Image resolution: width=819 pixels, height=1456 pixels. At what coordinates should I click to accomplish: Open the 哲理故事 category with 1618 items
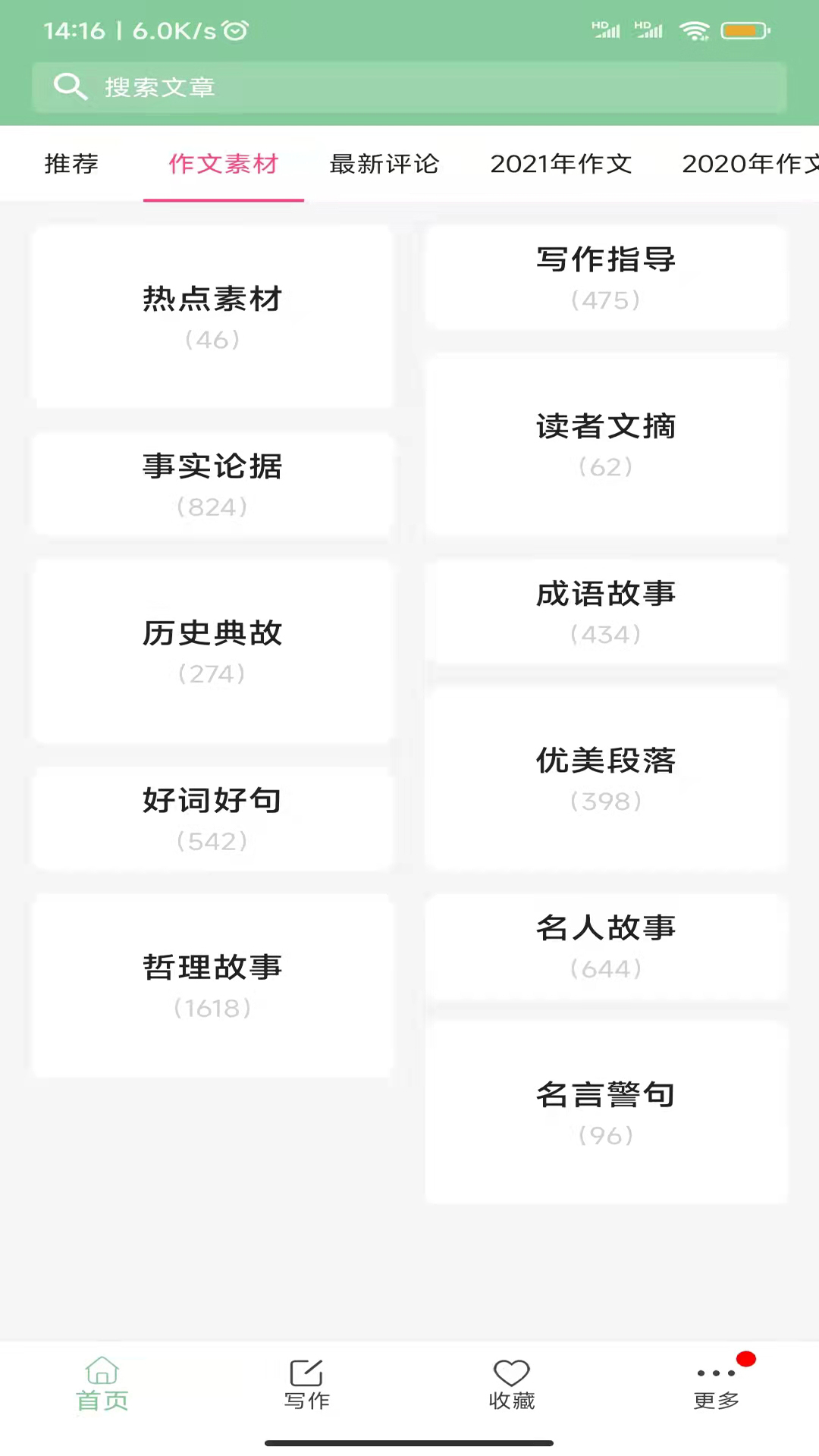[x=212, y=984]
